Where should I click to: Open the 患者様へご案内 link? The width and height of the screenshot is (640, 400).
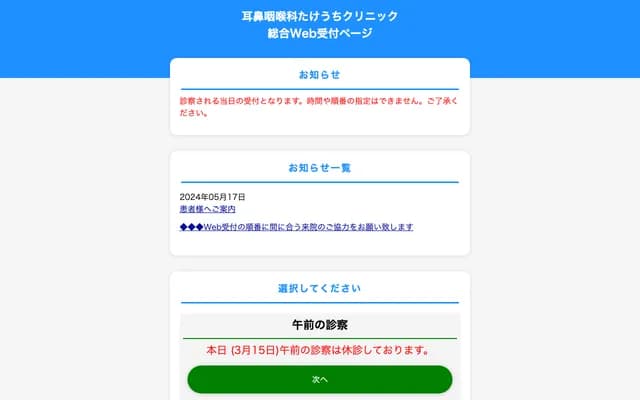[207, 209]
